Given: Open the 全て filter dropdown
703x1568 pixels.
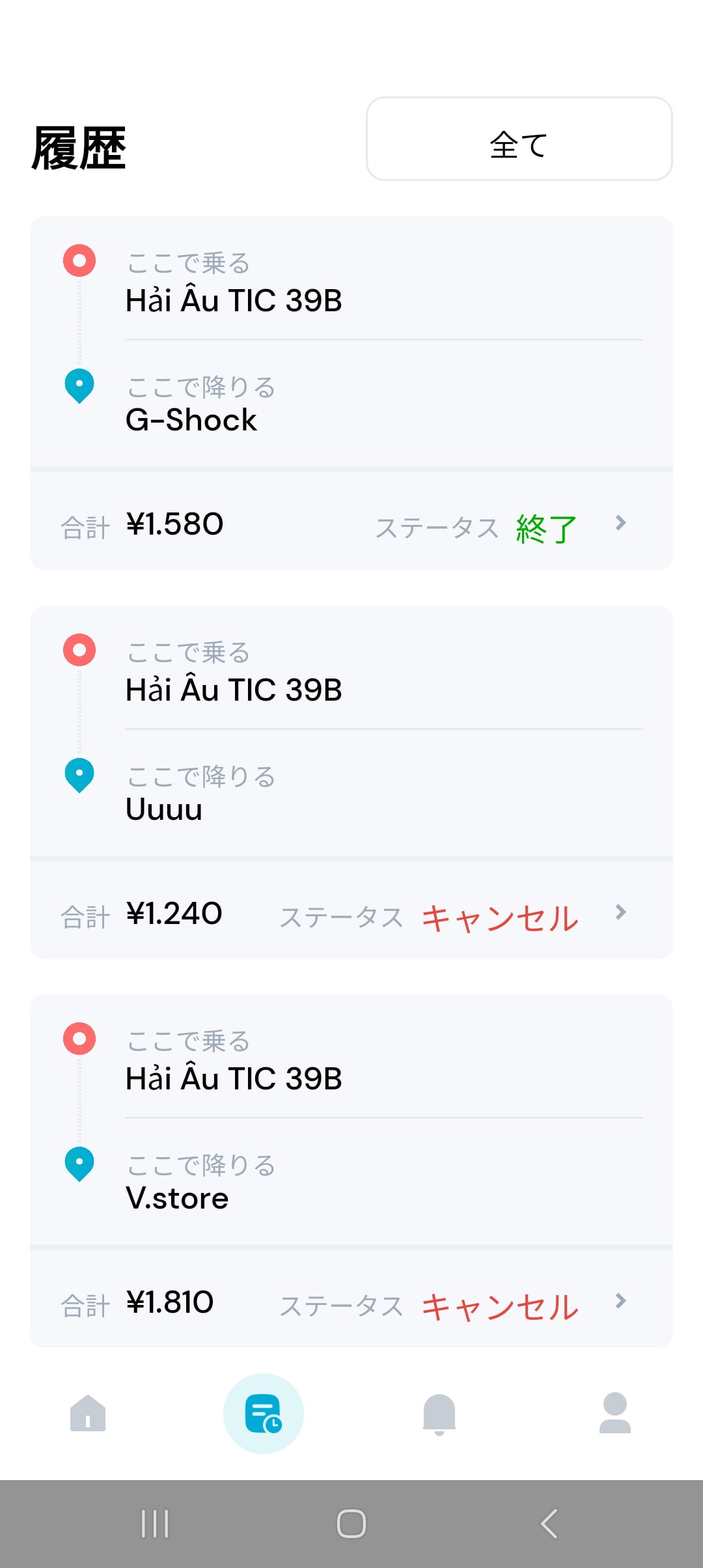Looking at the screenshot, I should point(519,139).
